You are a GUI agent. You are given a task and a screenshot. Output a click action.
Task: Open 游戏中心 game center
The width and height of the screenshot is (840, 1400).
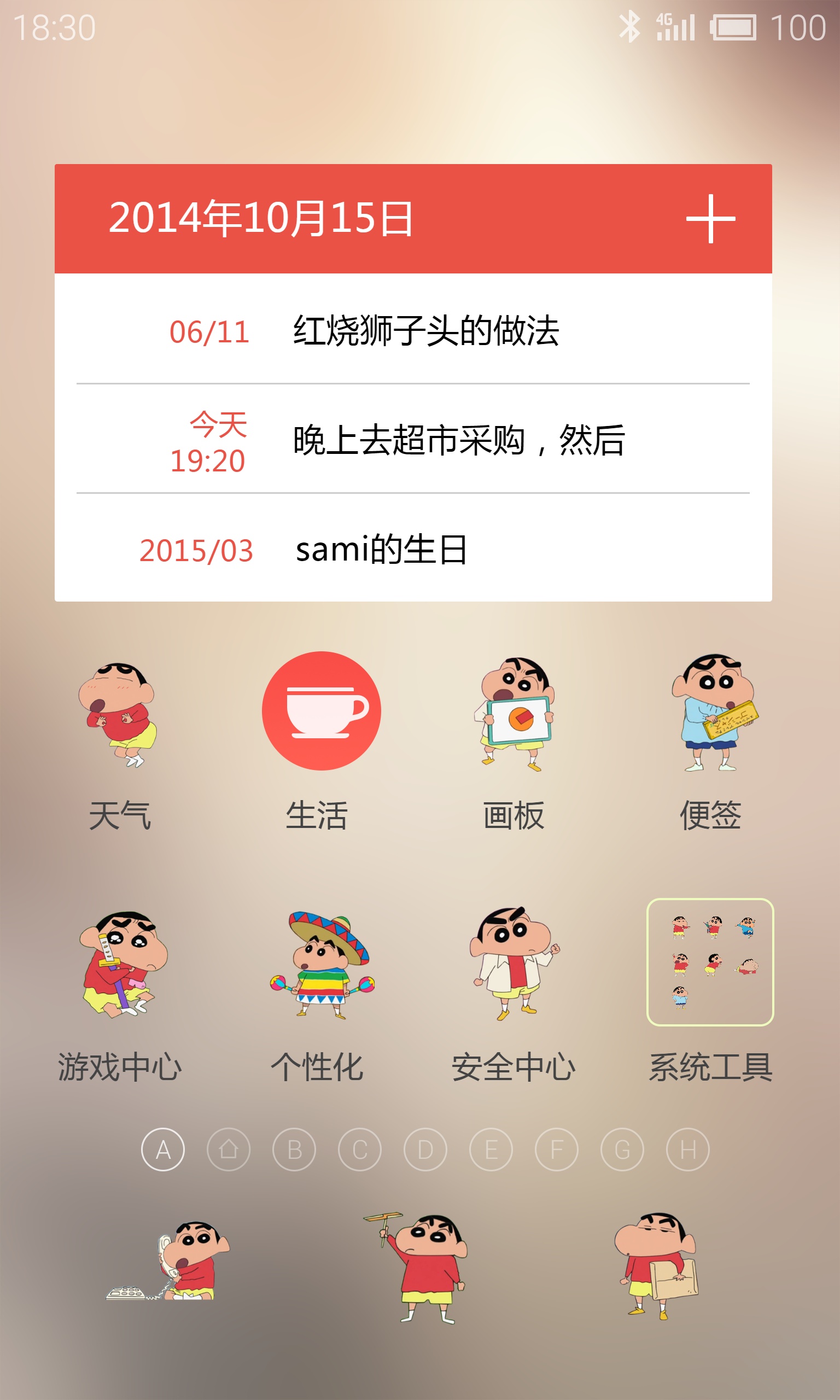(119, 994)
